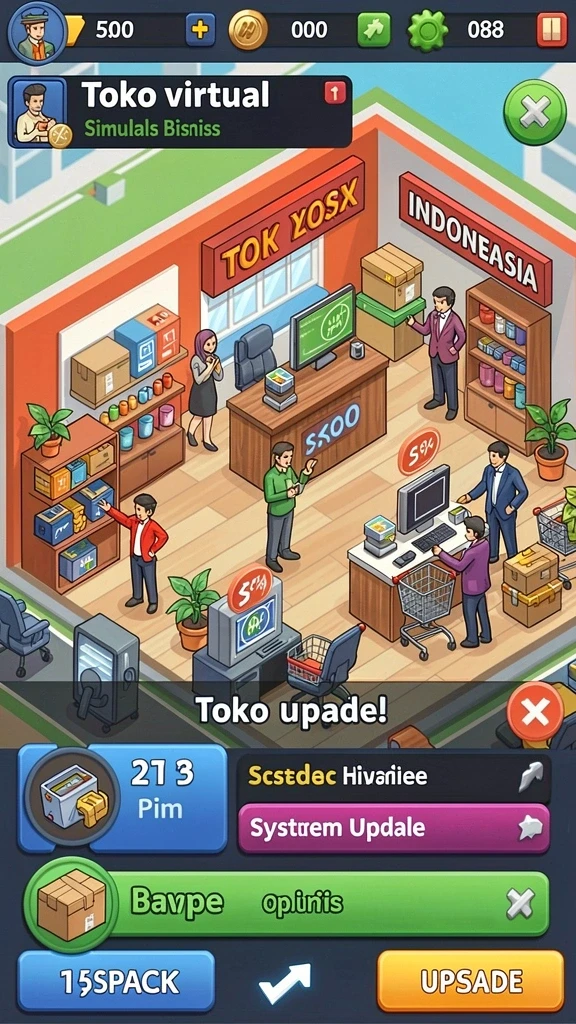This screenshot has width=576, height=1024.
Task: Close the Toko virtual panel with green X
Action: click(x=534, y=112)
